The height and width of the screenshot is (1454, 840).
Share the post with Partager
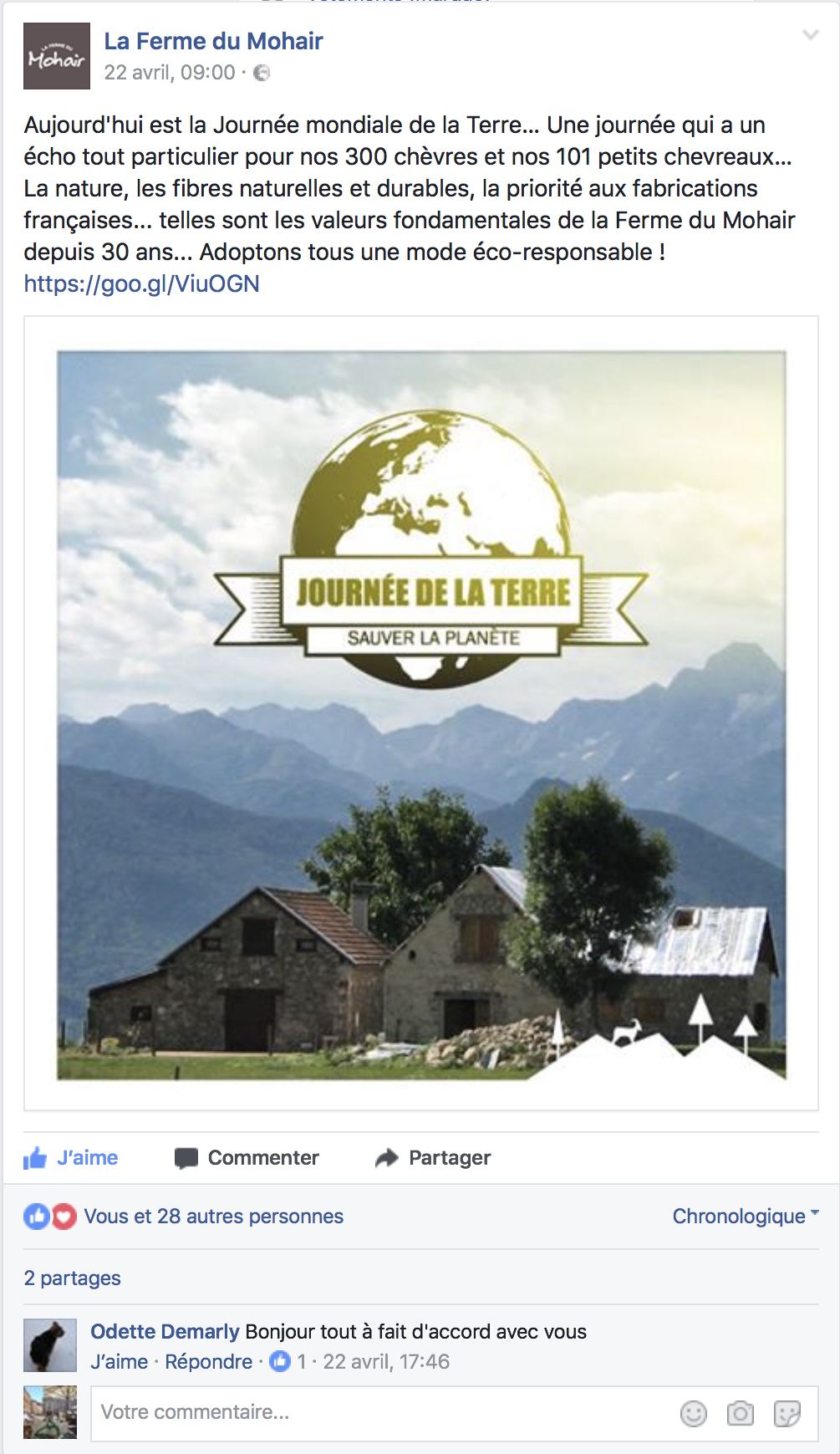click(433, 1158)
